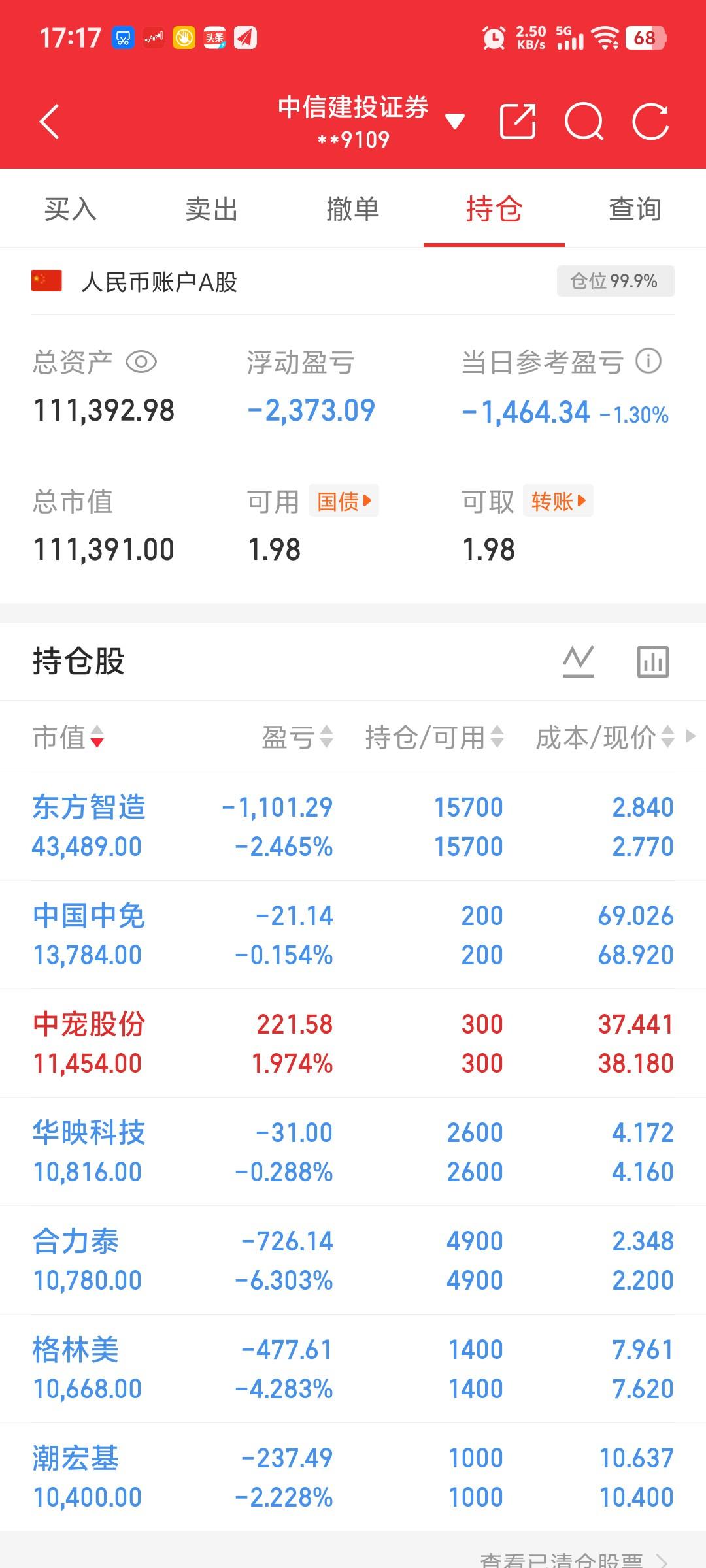Switch to the 买入 tab
Viewport: 706px width, 1568px height.
pos(70,209)
